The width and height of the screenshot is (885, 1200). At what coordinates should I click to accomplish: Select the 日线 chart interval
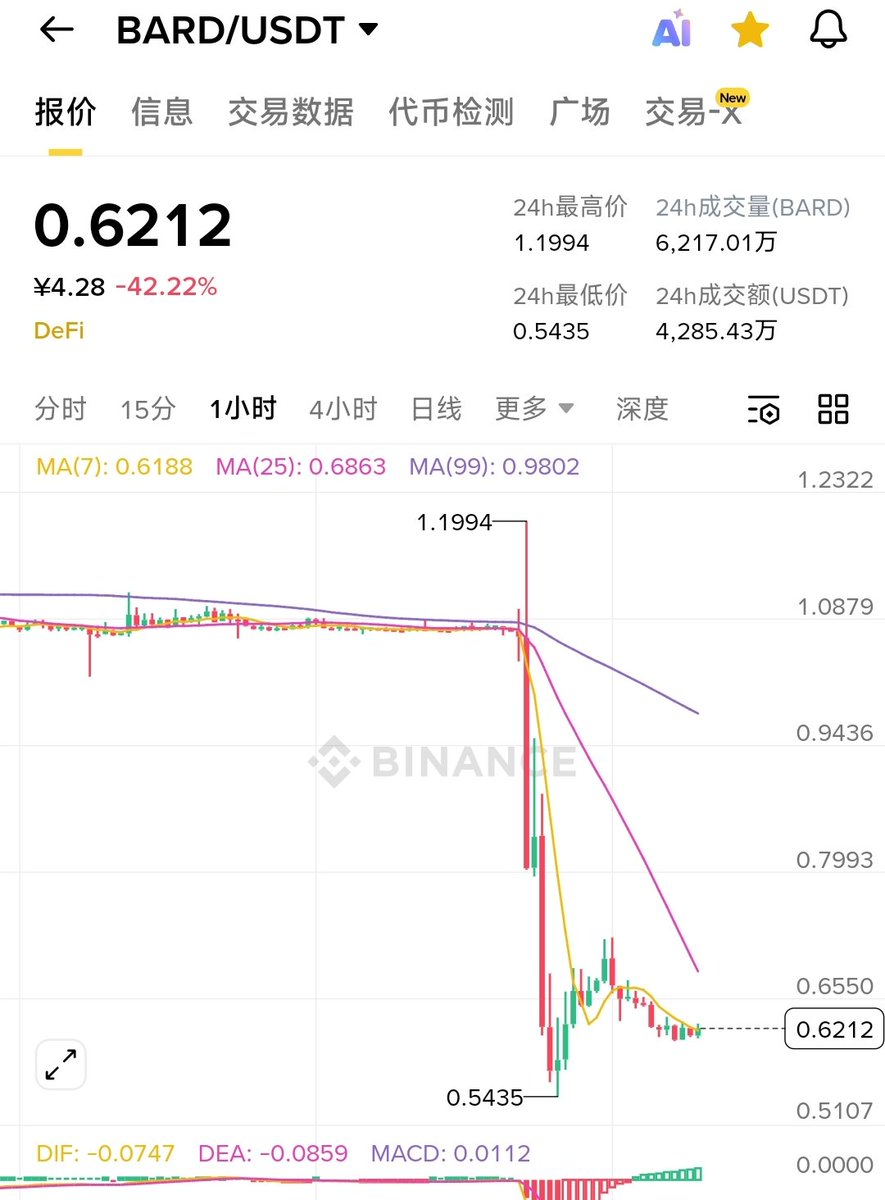click(436, 409)
